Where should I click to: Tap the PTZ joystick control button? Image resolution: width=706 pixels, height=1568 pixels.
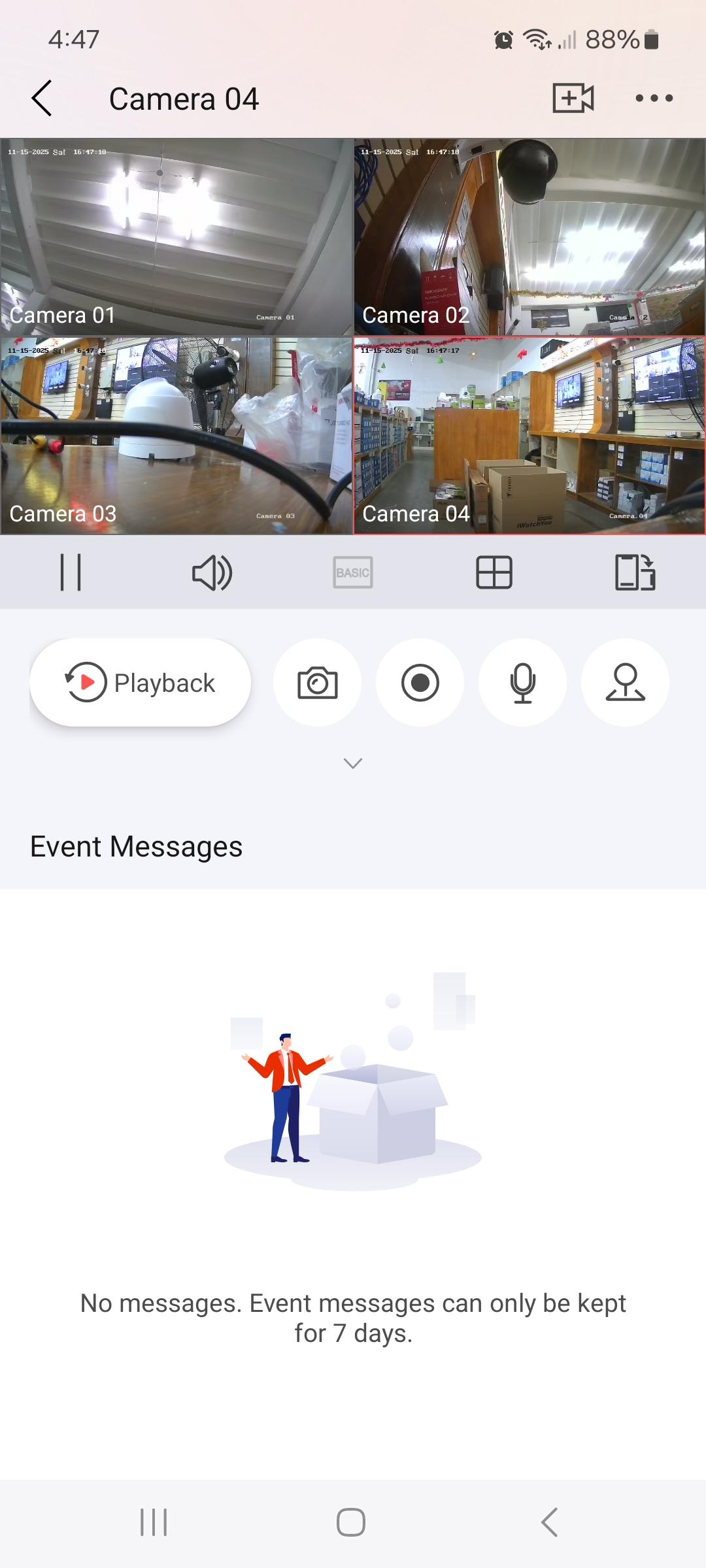625,683
